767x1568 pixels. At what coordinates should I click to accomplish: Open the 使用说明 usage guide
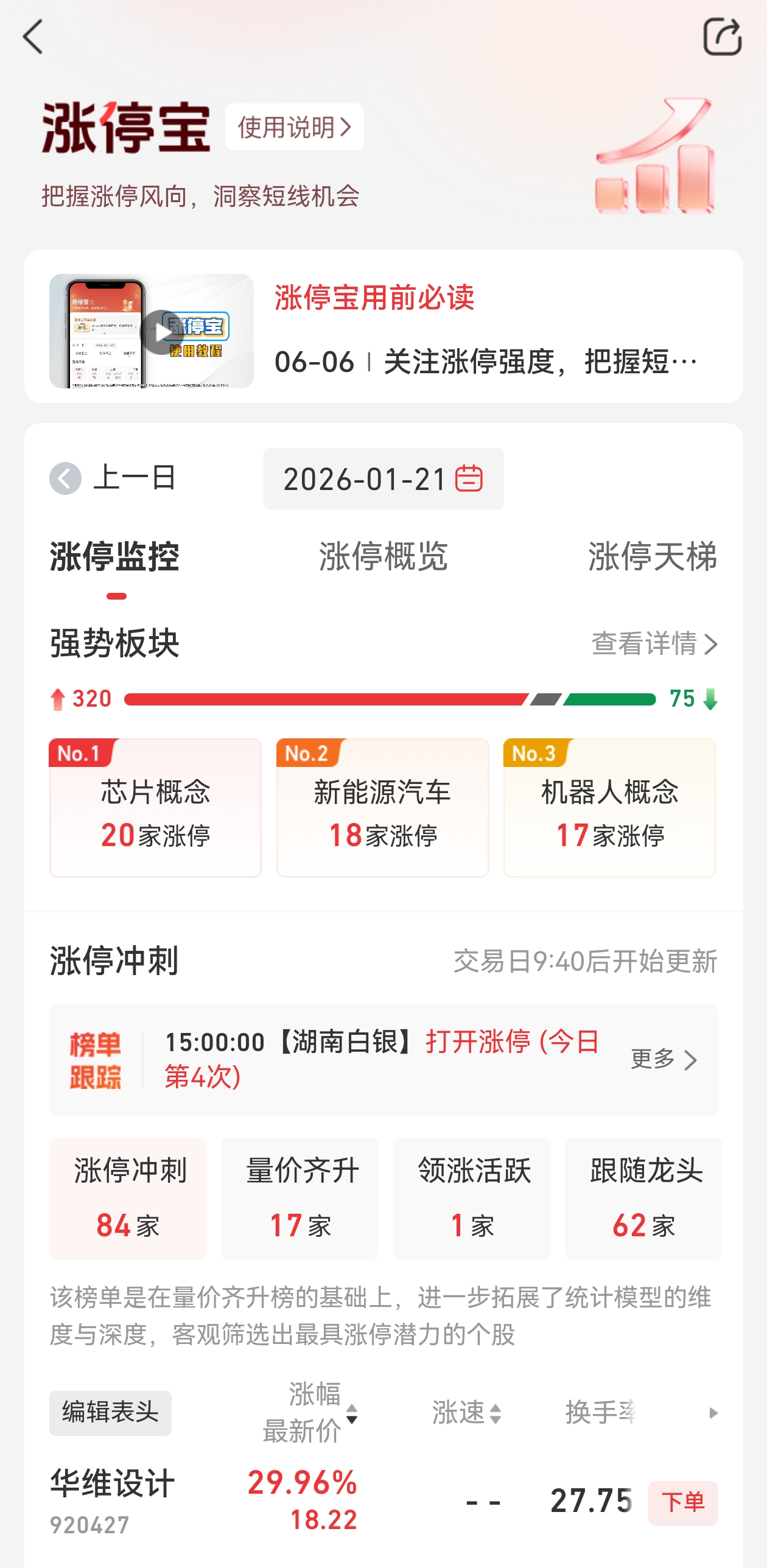pyautogui.click(x=294, y=127)
